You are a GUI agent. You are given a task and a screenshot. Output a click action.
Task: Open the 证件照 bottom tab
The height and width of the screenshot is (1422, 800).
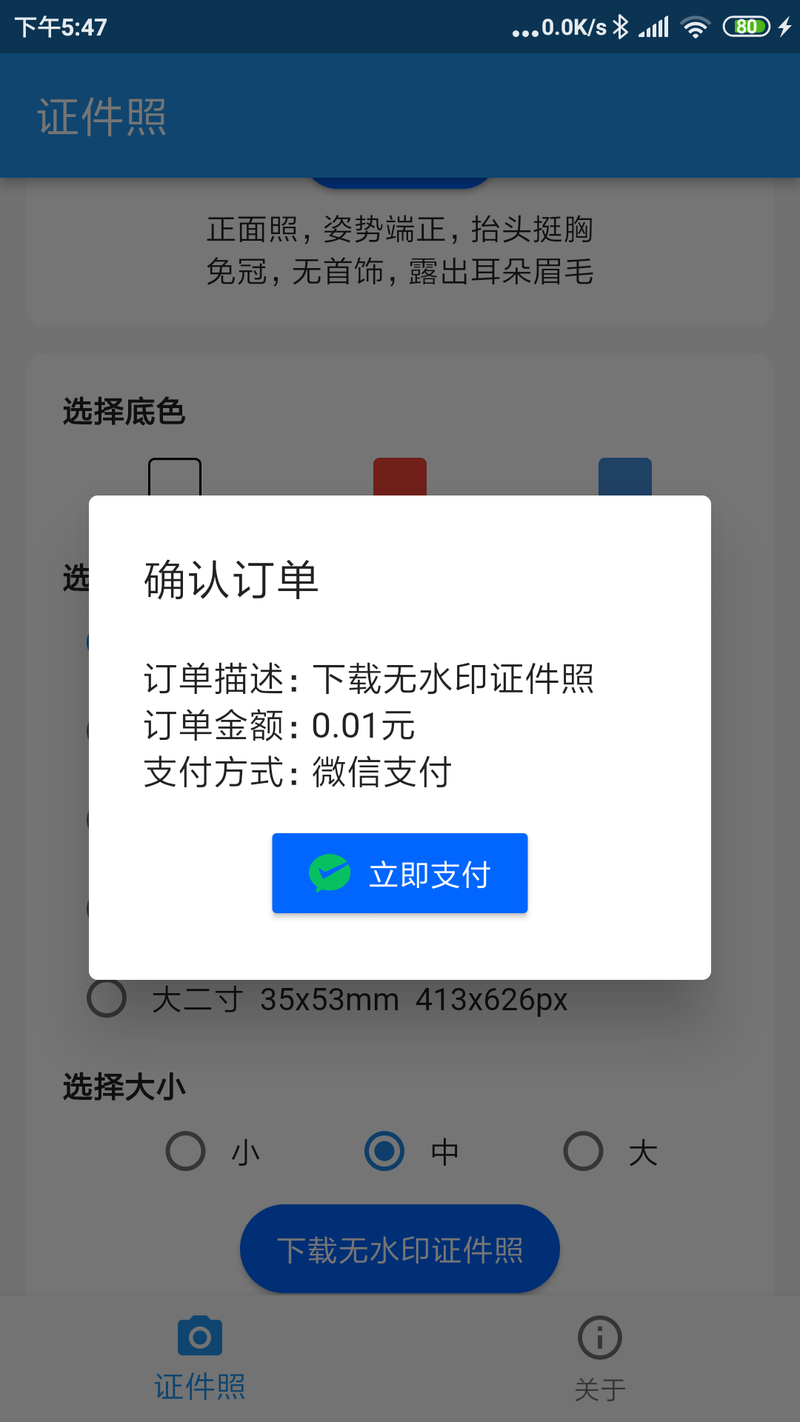coord(200,1358)
